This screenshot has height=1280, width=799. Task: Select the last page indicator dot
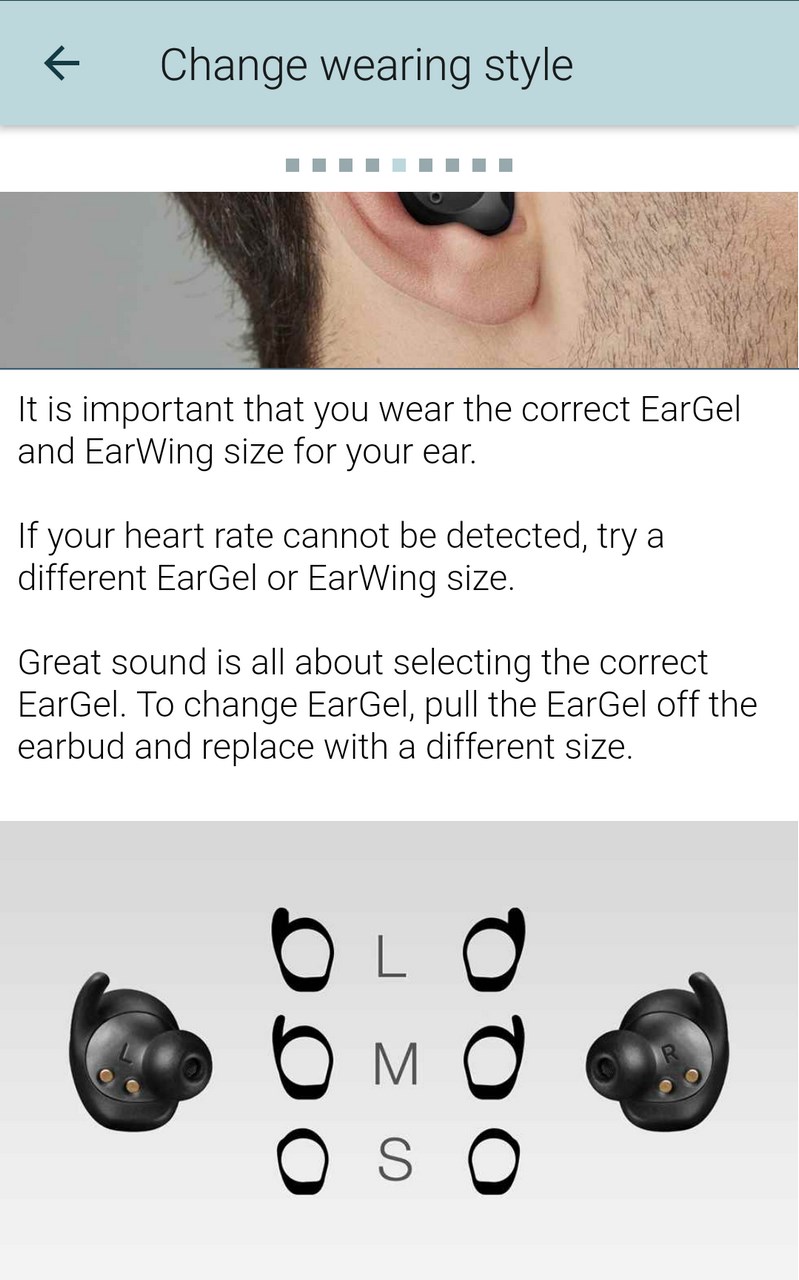(x=505, y=164)
